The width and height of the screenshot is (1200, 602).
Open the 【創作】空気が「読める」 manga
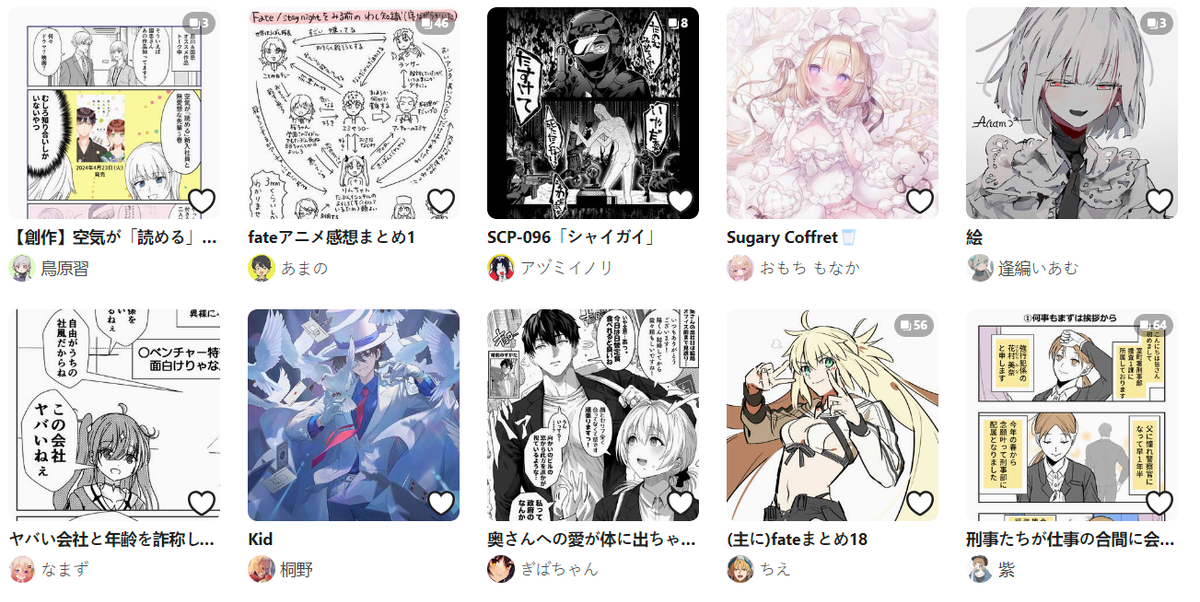click(x=114, y=113)
